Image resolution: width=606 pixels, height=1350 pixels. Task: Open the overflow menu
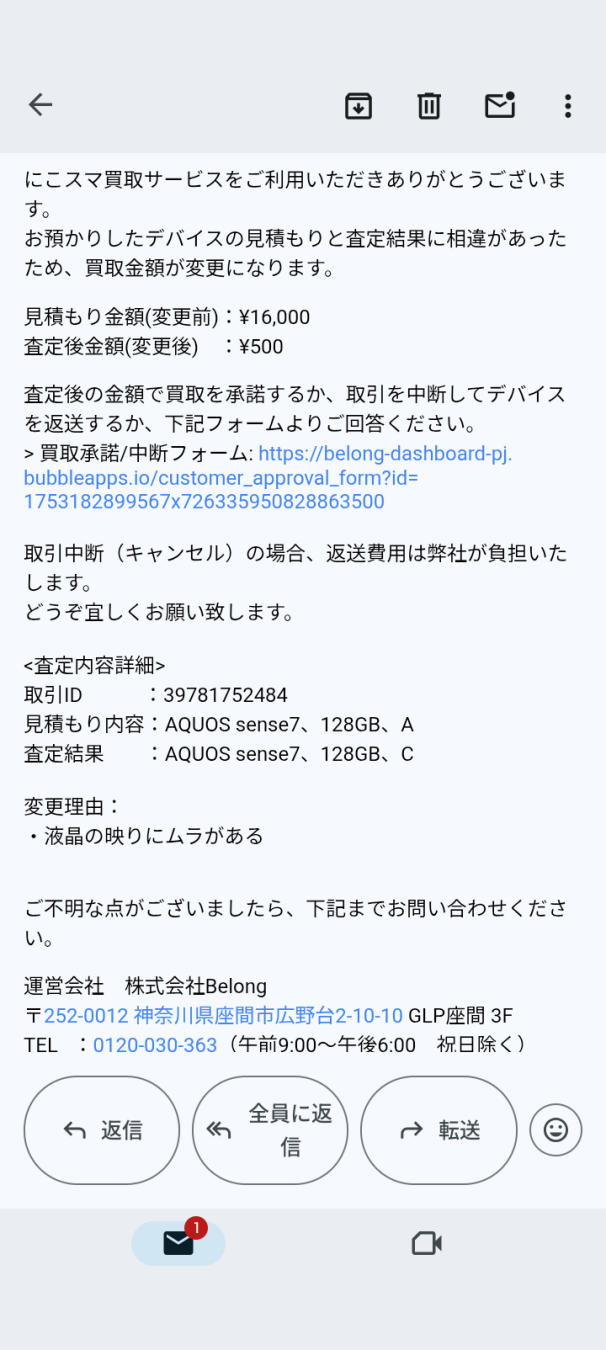pyautogui.click(x=567, y=105)
